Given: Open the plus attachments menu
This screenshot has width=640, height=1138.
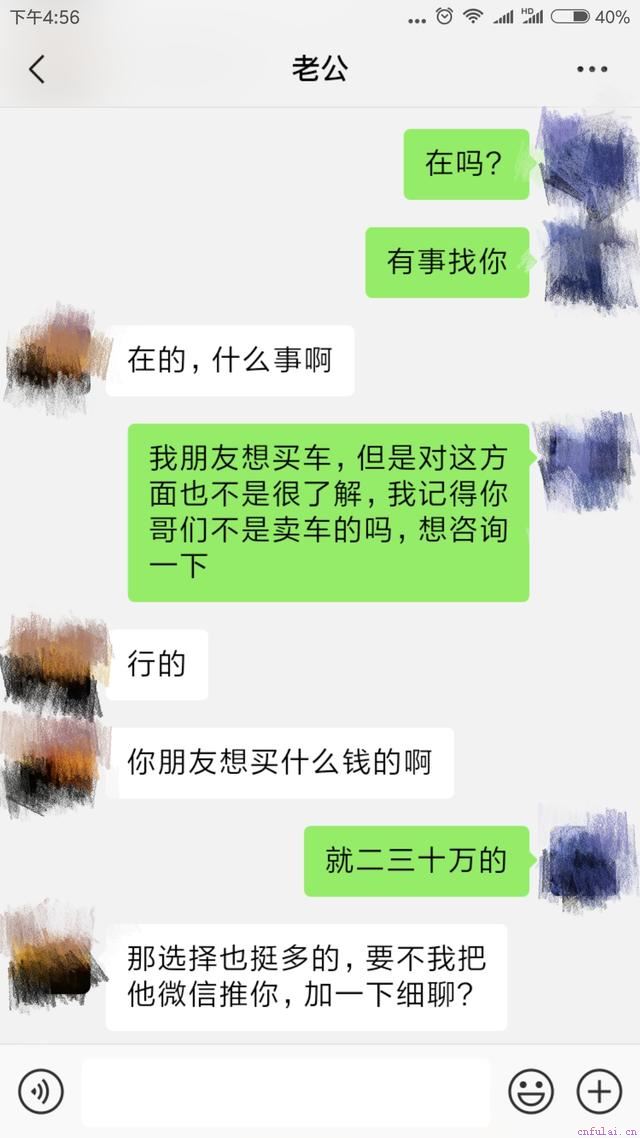Looking at the screenshot, I should 599,1091.
